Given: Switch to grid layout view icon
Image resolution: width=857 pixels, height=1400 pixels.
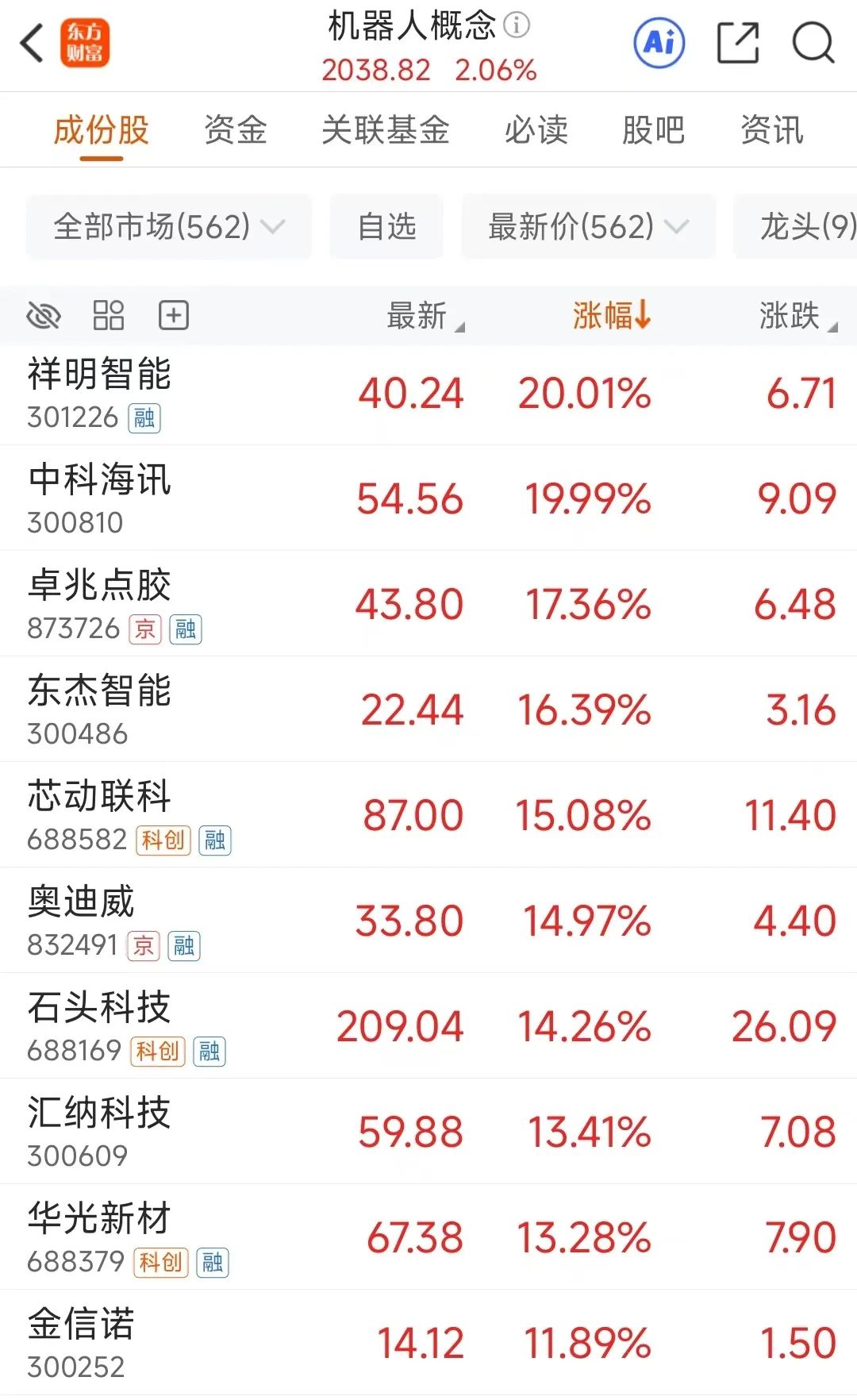Looking at the screenshot, I should pos(109,316).
